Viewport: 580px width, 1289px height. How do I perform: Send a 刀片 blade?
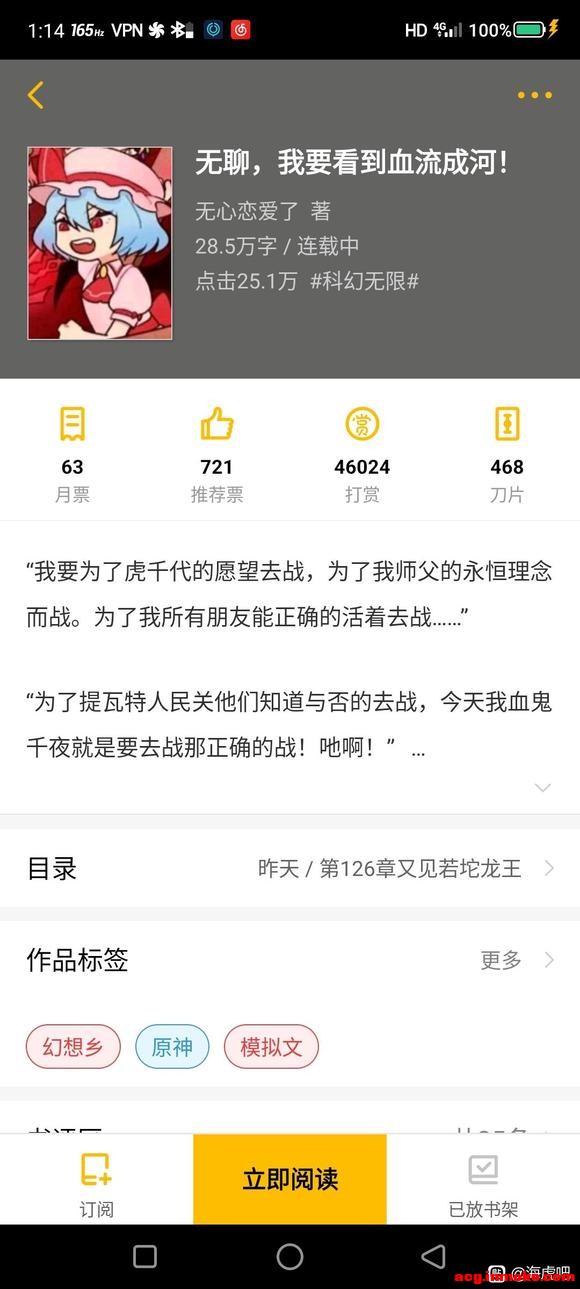point(507,455)
